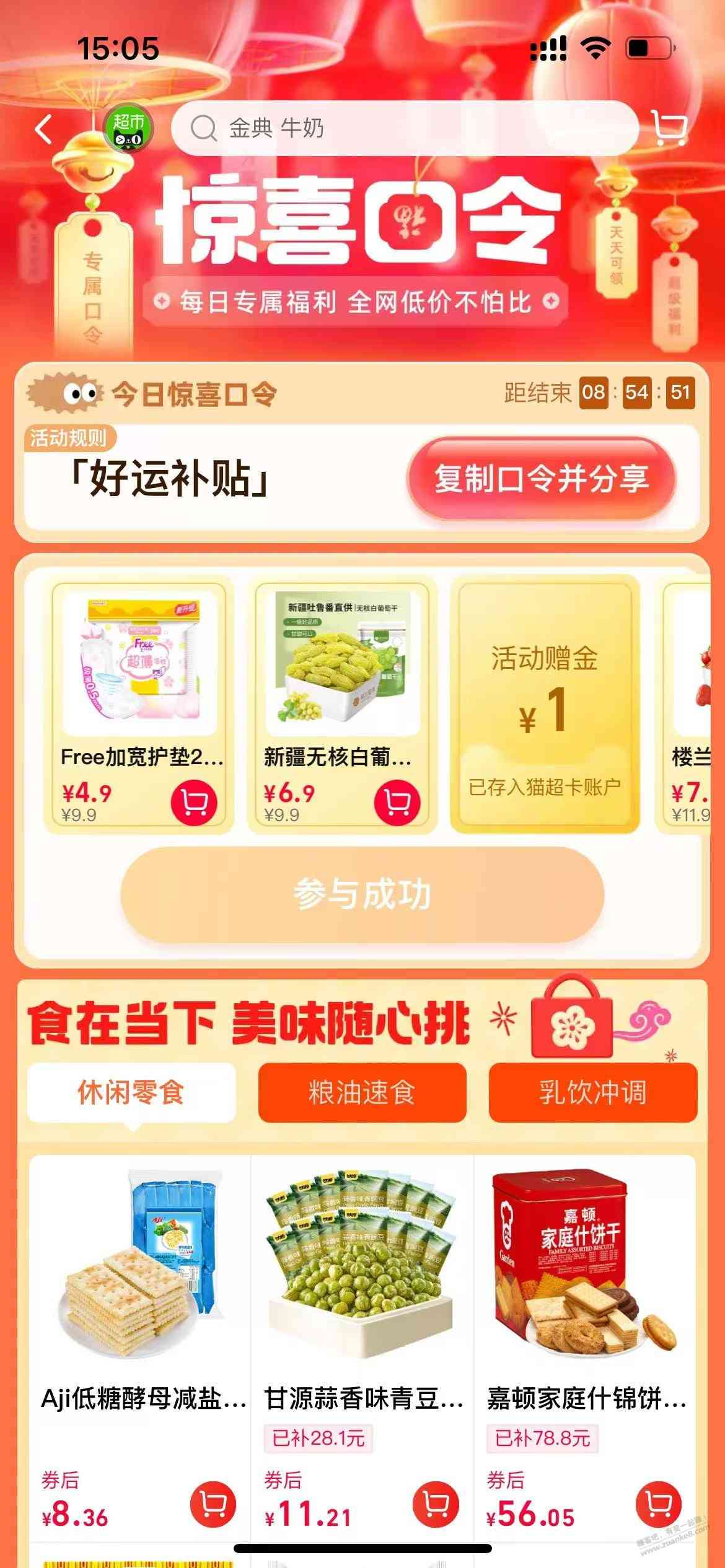Open the Tmall 超市 logo icon
725x1568 pixels.
point(128,129)
